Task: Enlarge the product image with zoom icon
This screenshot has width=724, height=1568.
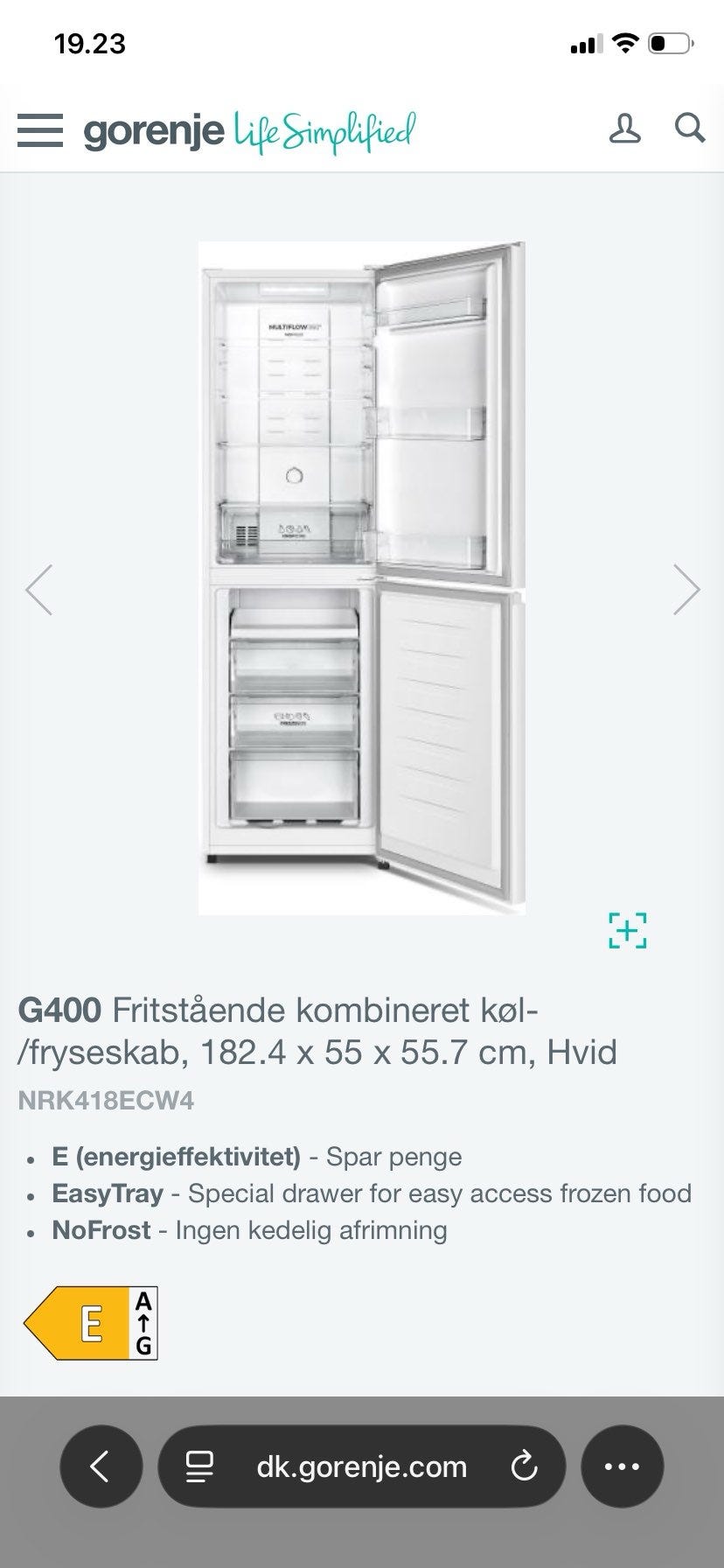Action: [627, 929]
